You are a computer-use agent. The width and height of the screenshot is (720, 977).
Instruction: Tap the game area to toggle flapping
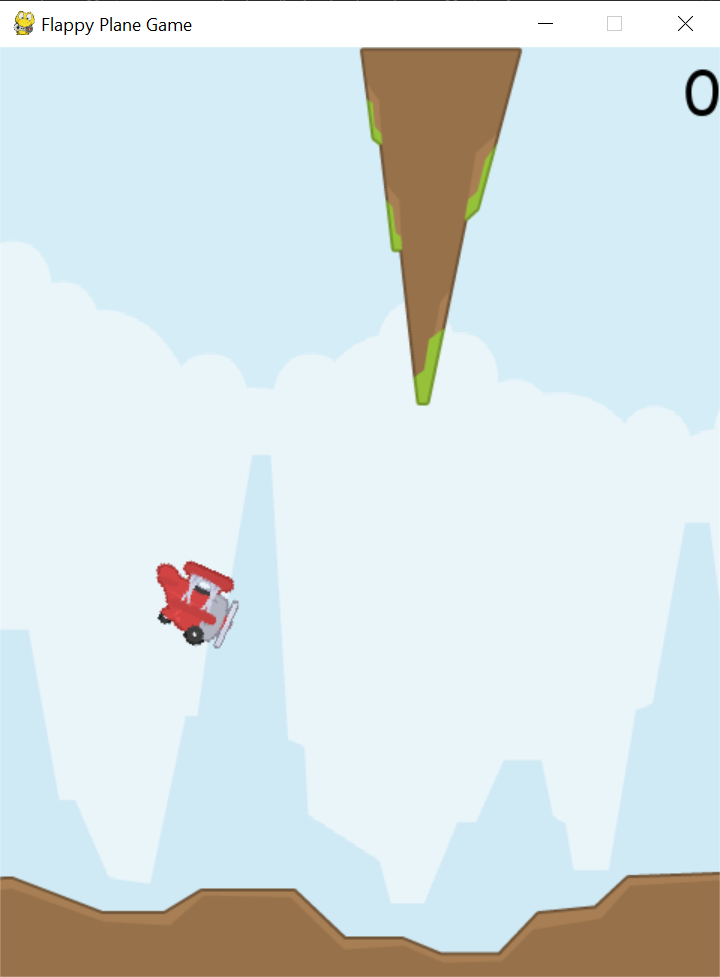point(360,500)
